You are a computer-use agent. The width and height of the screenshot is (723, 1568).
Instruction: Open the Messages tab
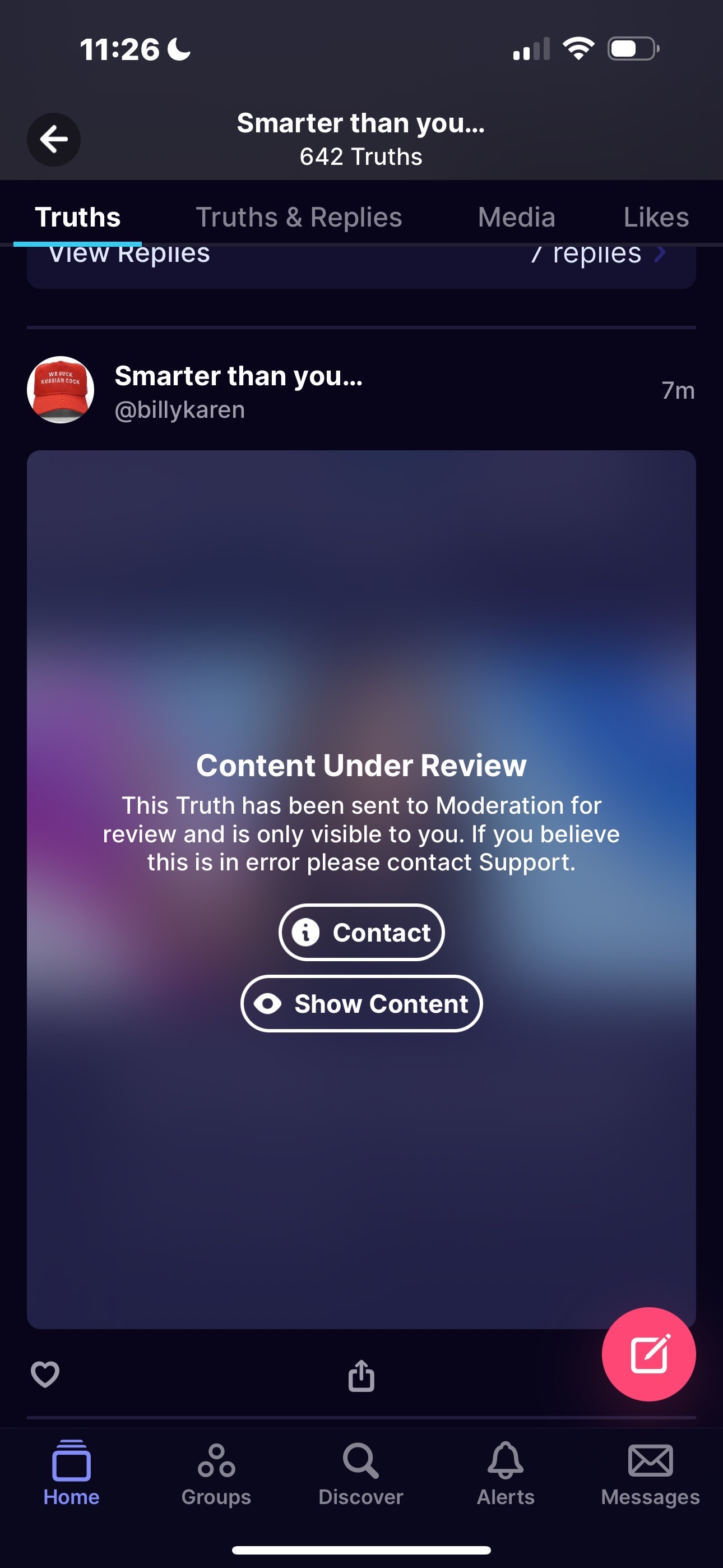click(x=650, y=1473)
